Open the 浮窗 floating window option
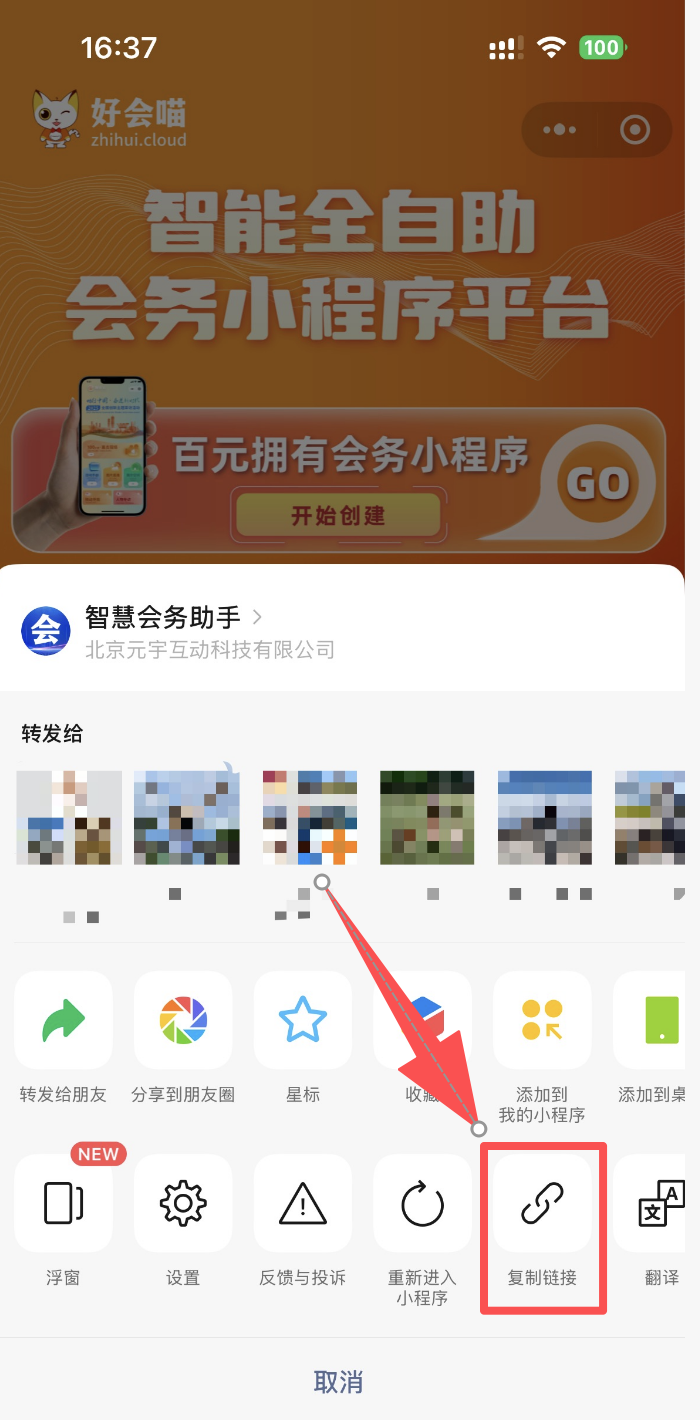The width and height of the screenshot is (700, 1420). coord(63,1203)
